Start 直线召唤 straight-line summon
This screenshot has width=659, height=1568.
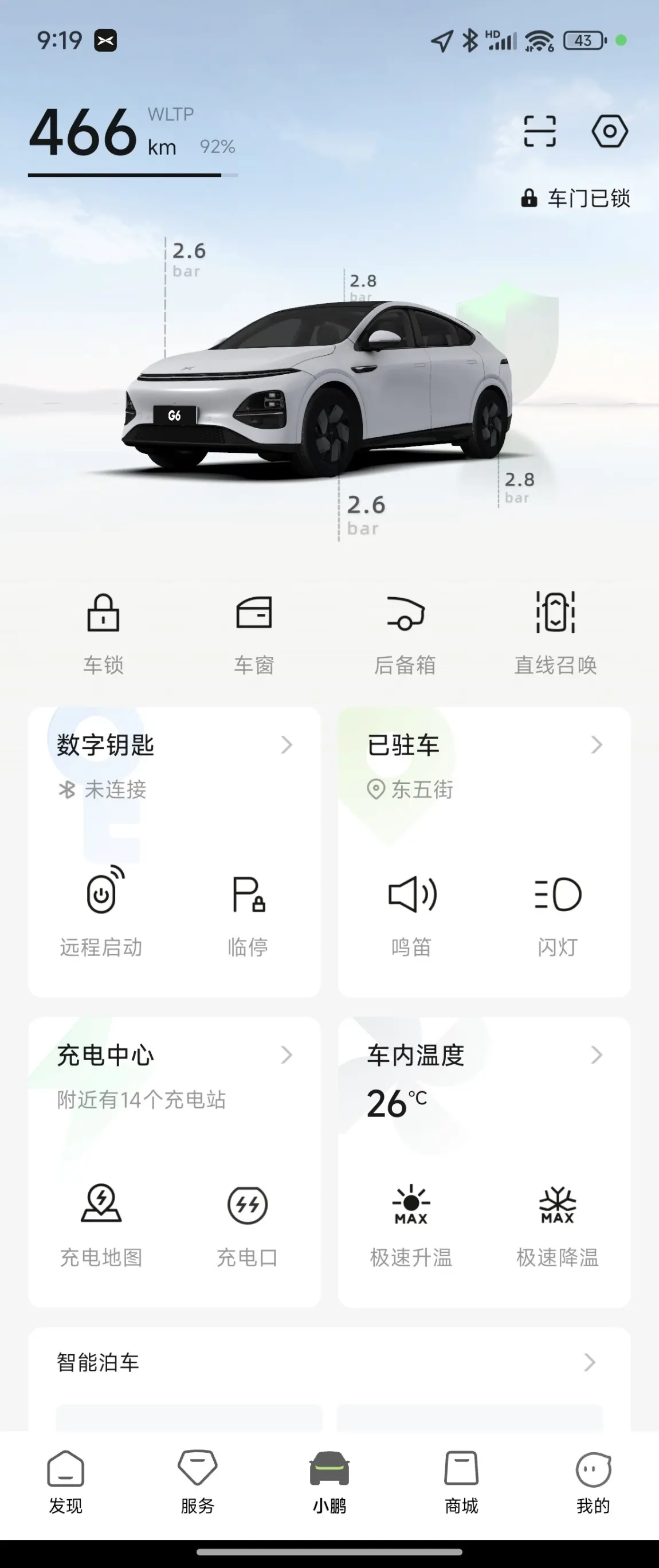(x=555, y=633)
